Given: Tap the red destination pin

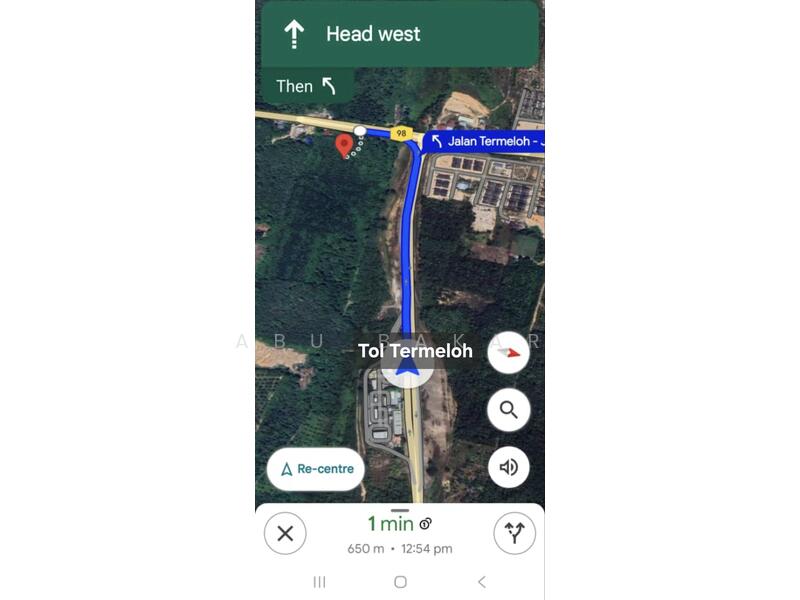Looking at the screenshot, I should 344,146.
